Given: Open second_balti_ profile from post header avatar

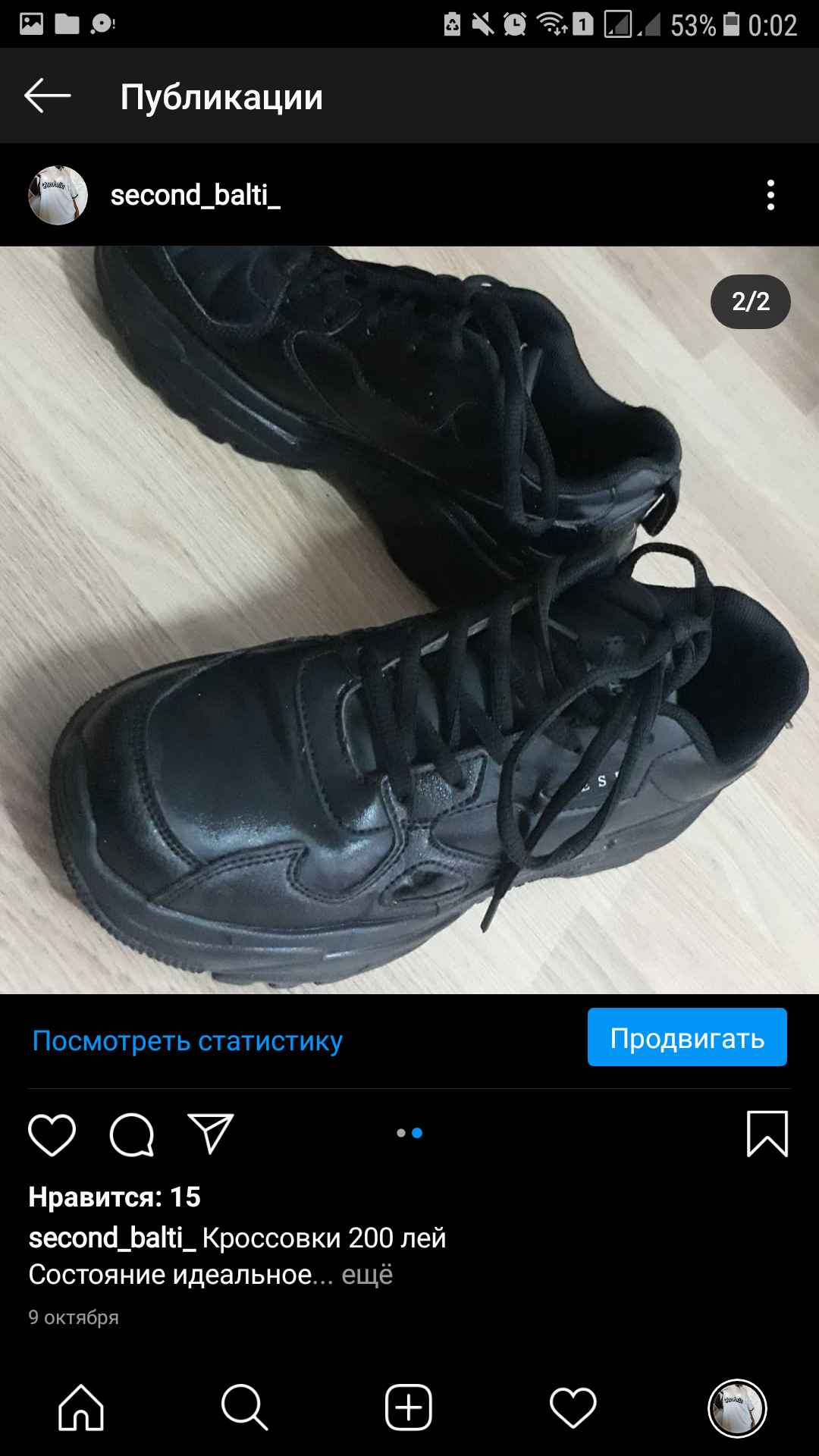Looking at the screenshot, I should click(x=58, y=195).
